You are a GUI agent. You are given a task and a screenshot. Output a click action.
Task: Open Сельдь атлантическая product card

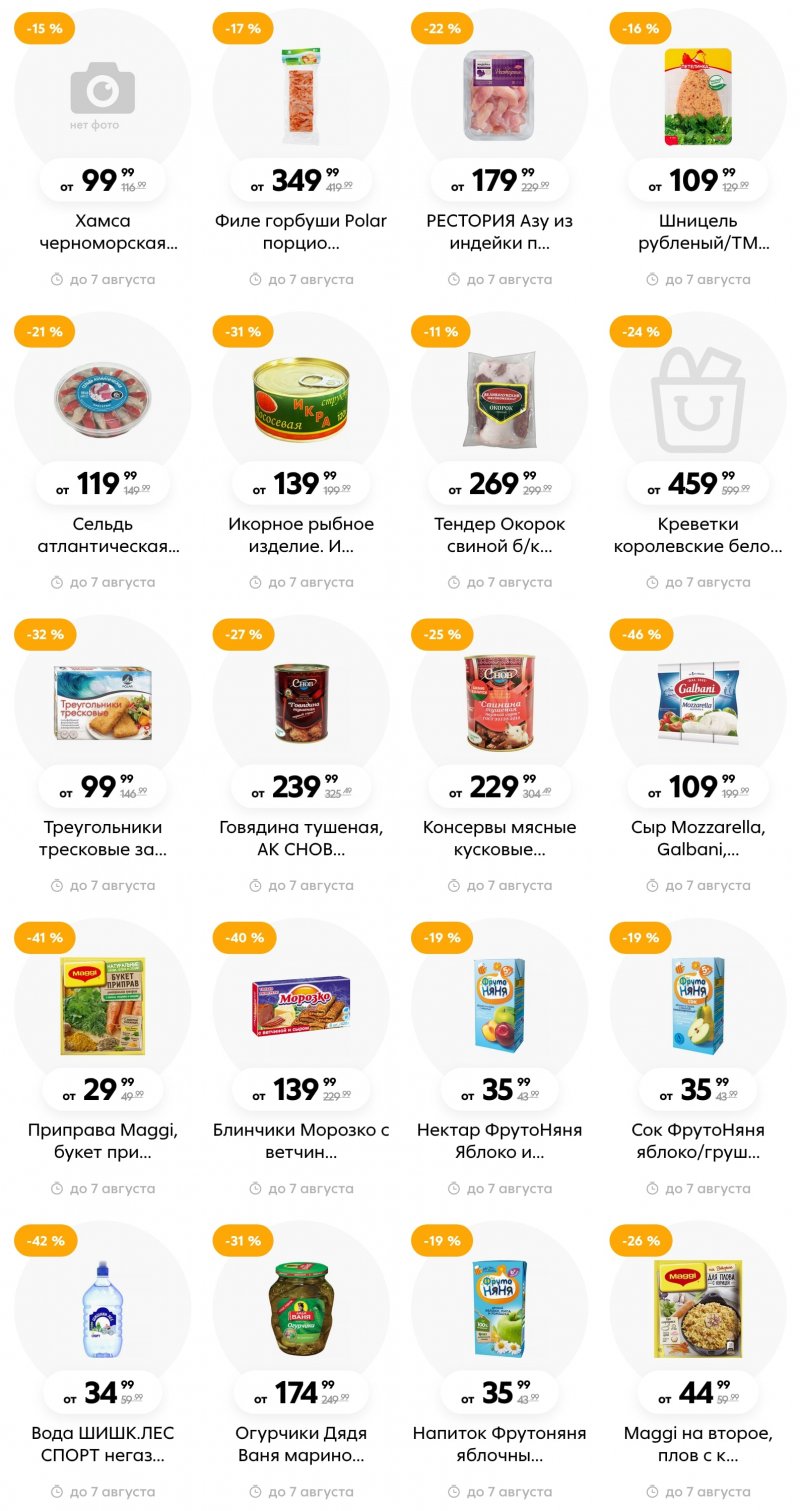[x=102, y=535]
